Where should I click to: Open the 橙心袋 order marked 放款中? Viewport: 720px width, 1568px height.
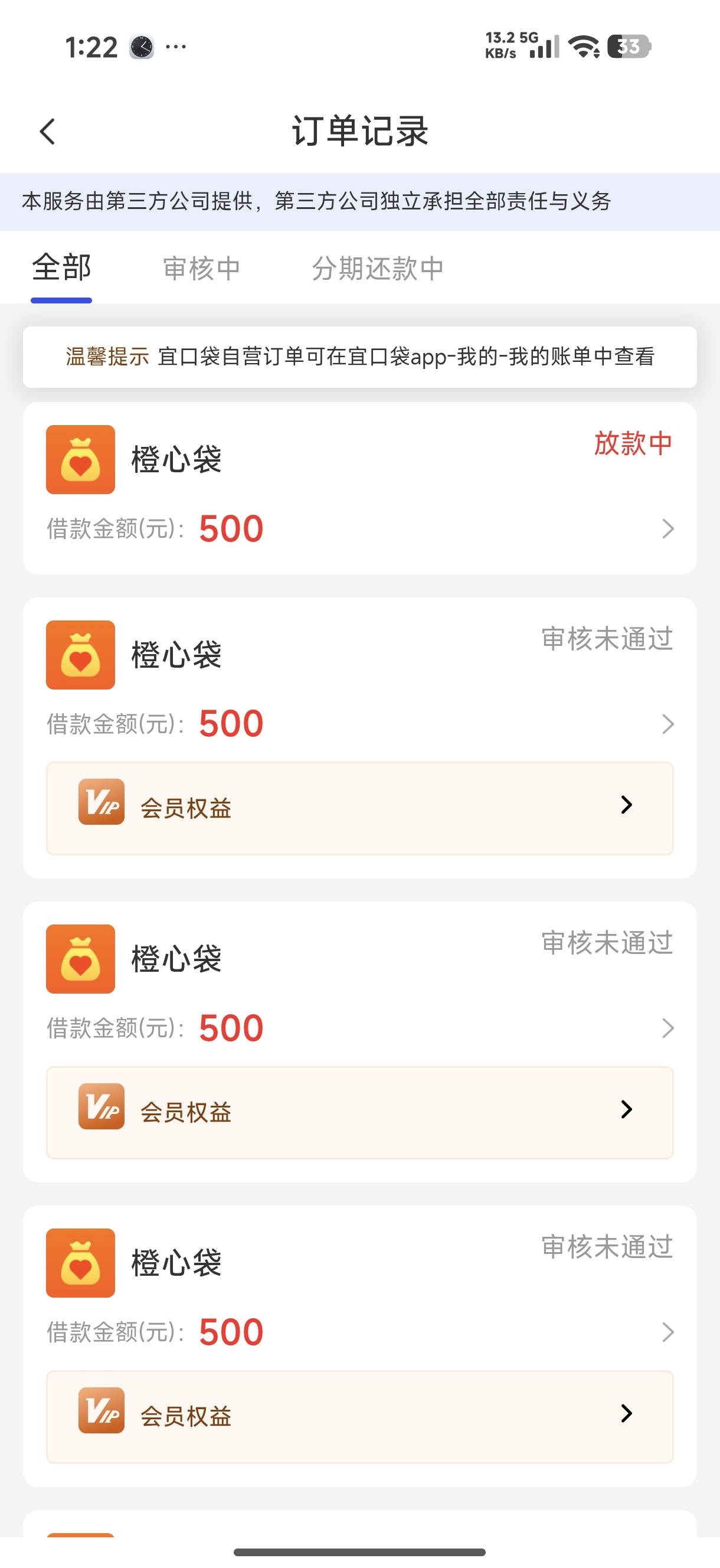coord(359,488)
